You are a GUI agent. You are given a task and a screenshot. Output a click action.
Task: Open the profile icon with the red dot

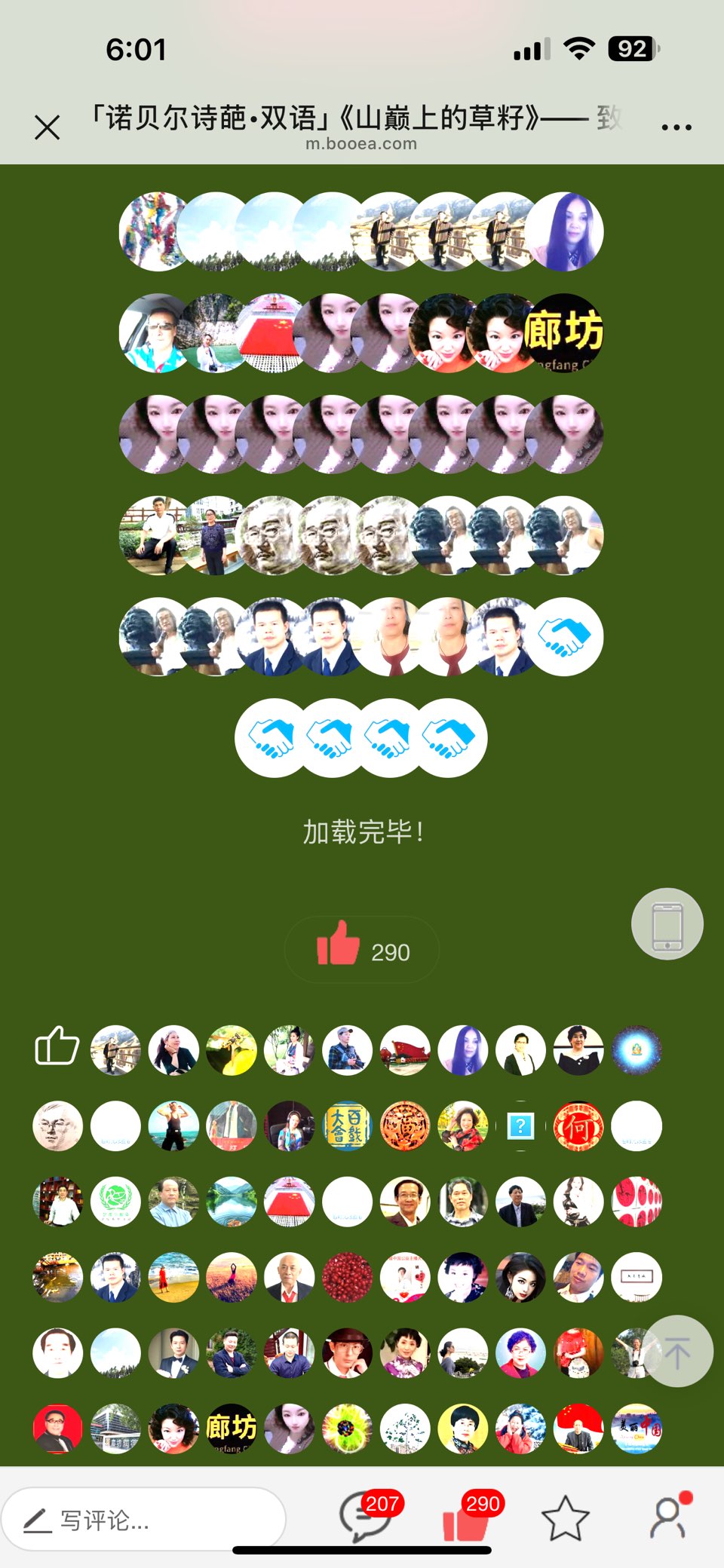[669, 1517]
